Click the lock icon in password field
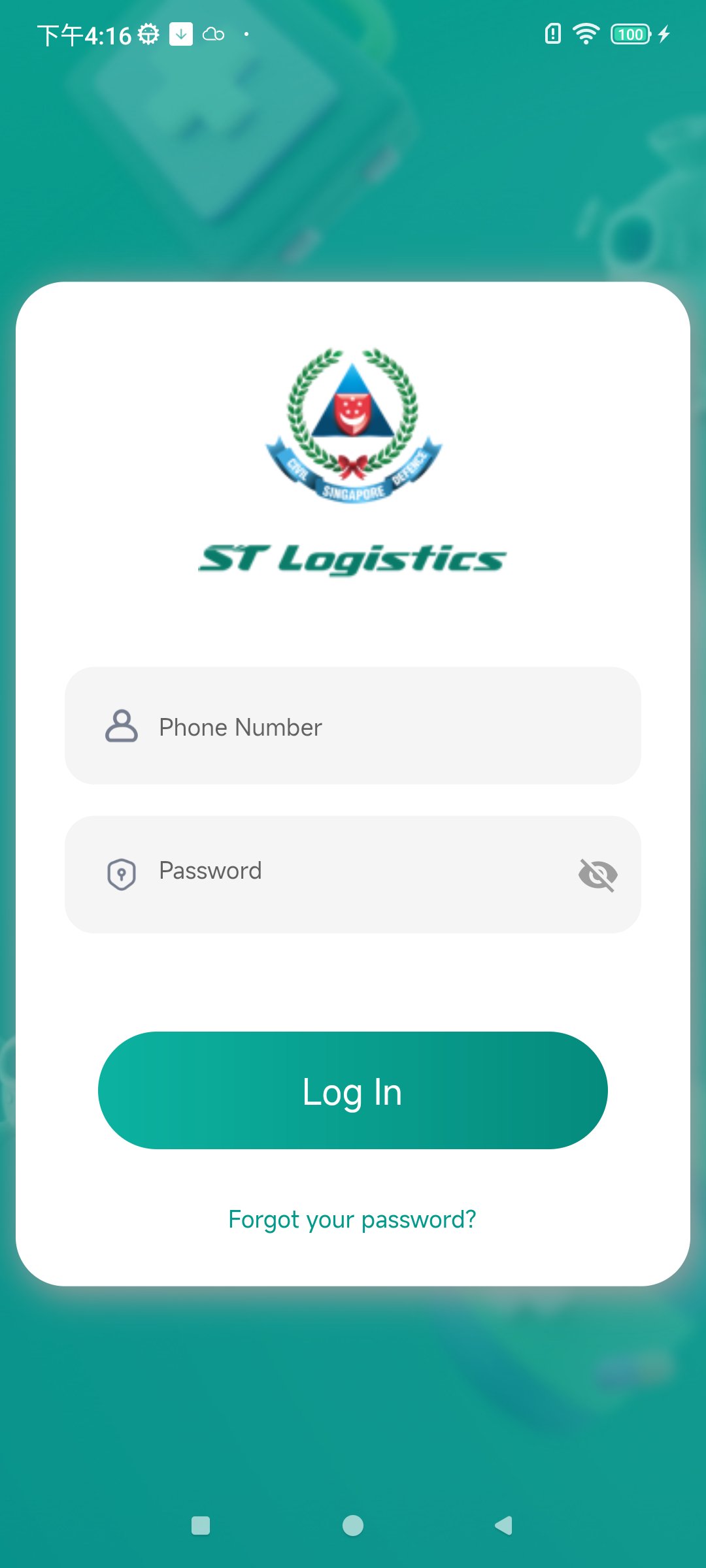Image resolution: width=706 pixels, height=1568 pixels. point(120,872)
